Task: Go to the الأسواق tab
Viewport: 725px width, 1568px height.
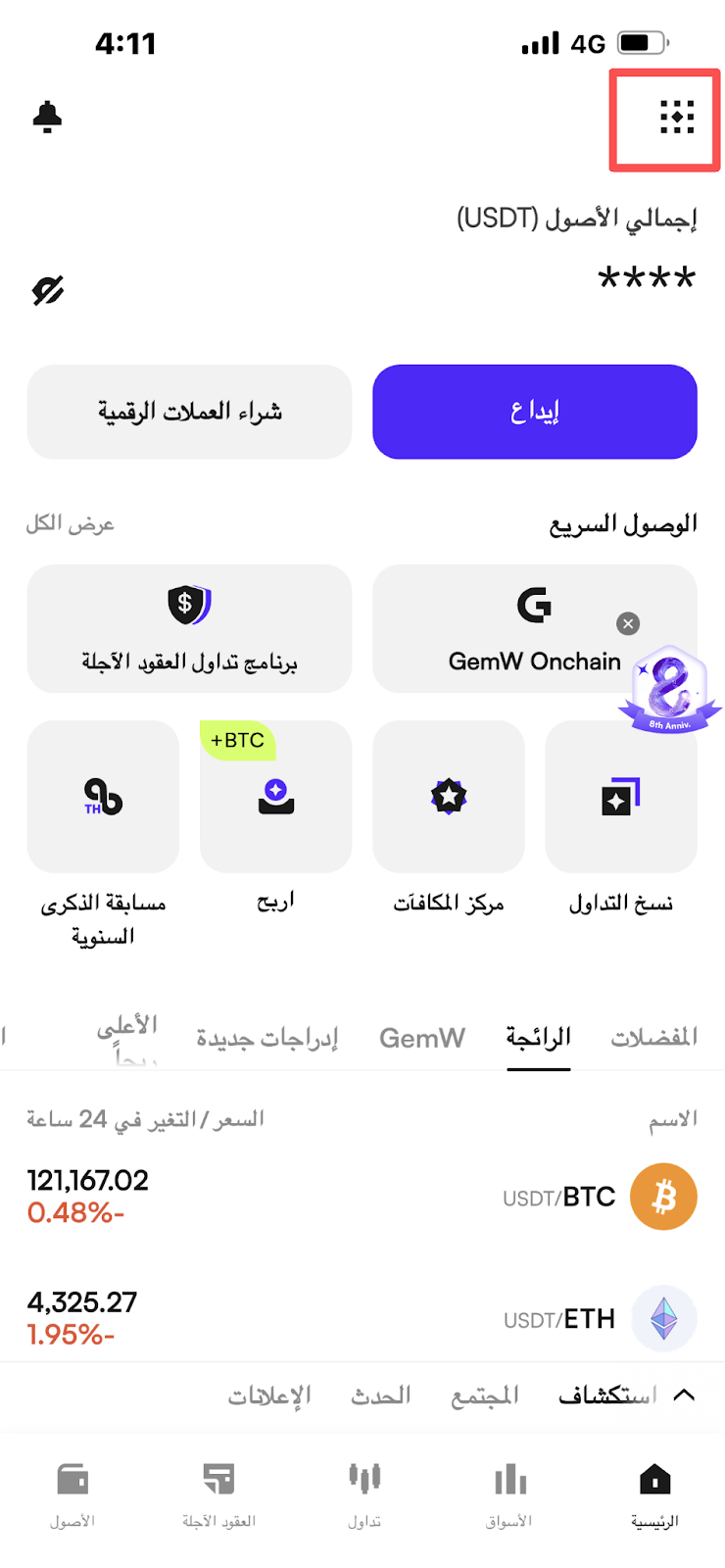Action: click(x=509, y=1494)
